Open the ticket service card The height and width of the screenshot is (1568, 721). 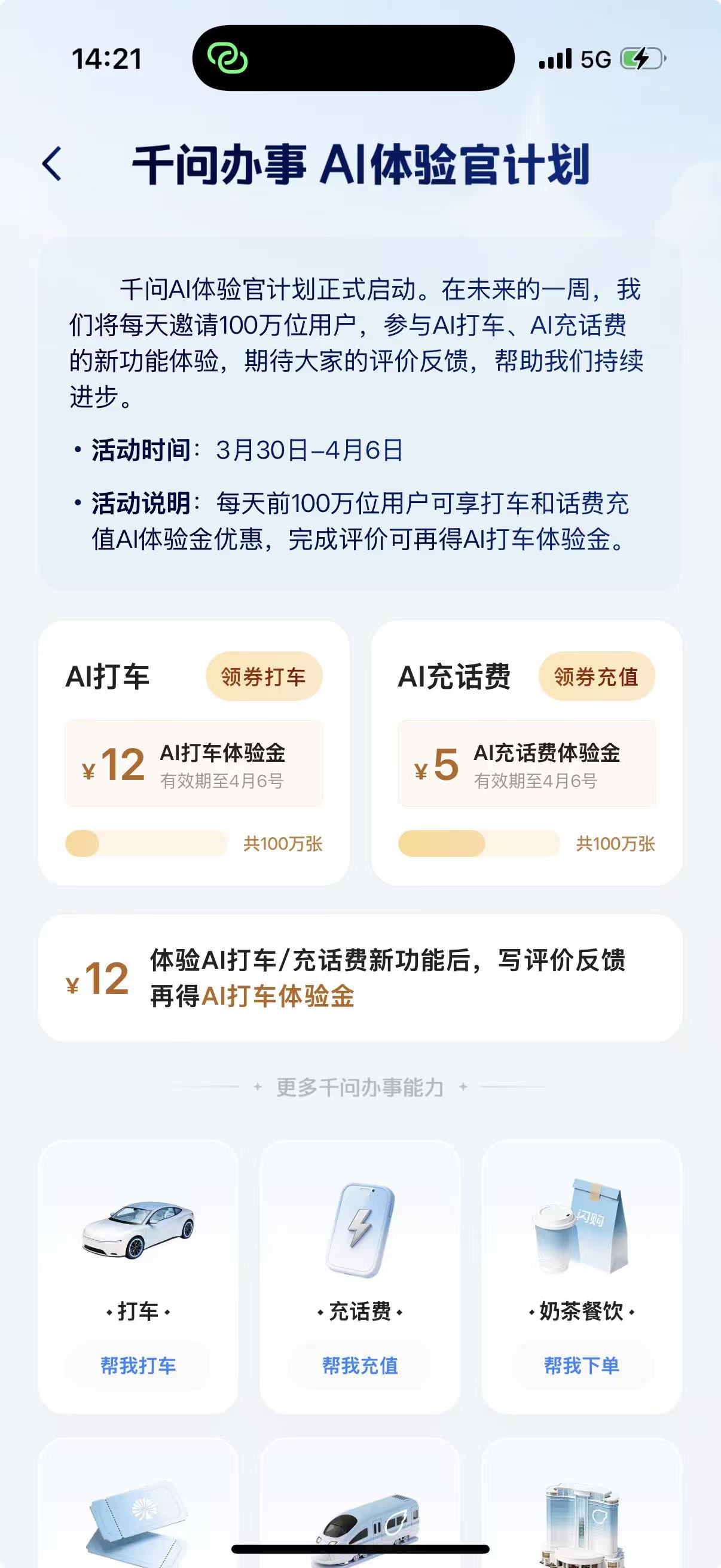[138, 1509]
